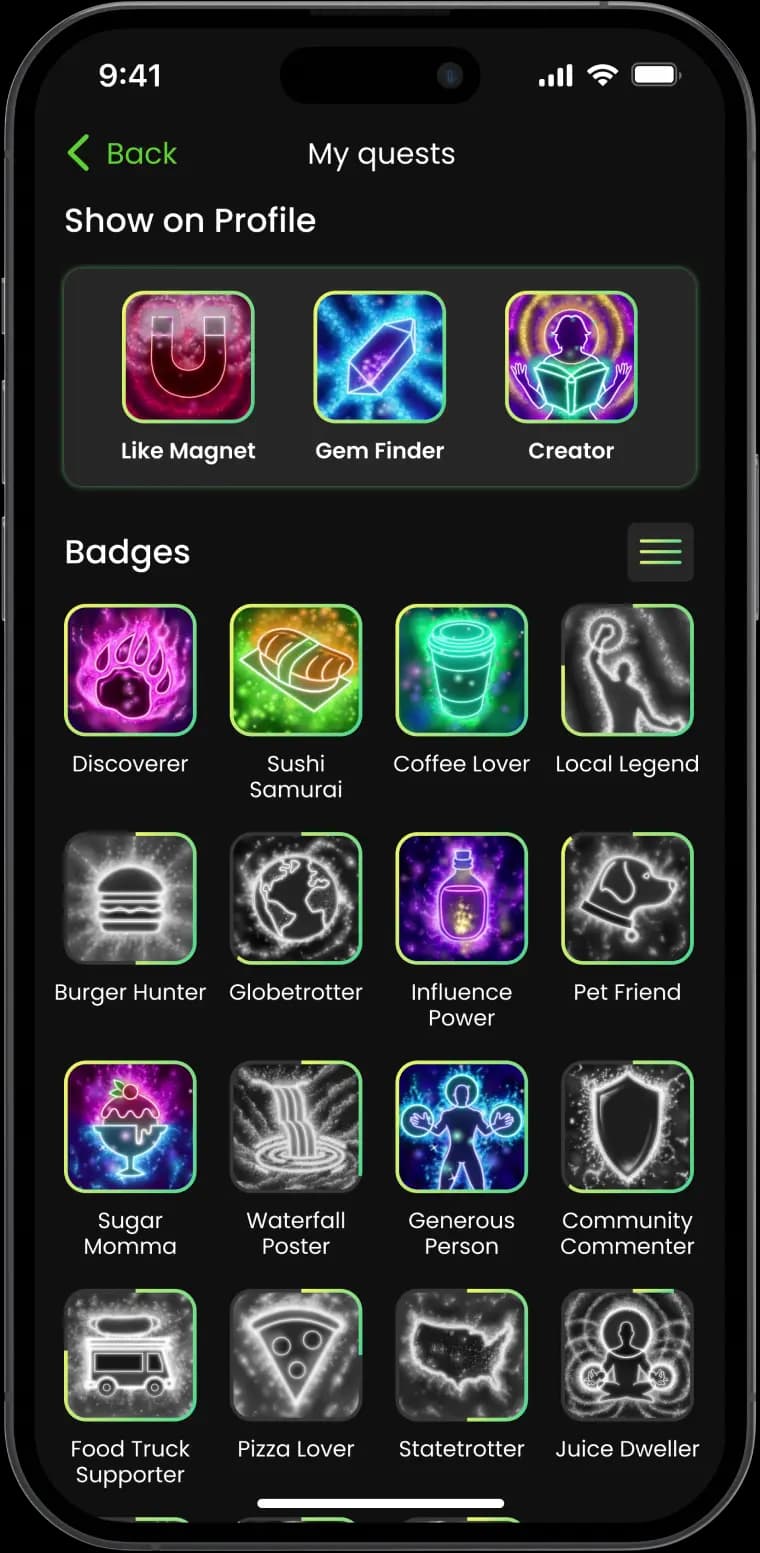The height and width of the screenshot is (1553, 760).
Task: Select the Gem Finder profile badge
Action: (380, 357)
